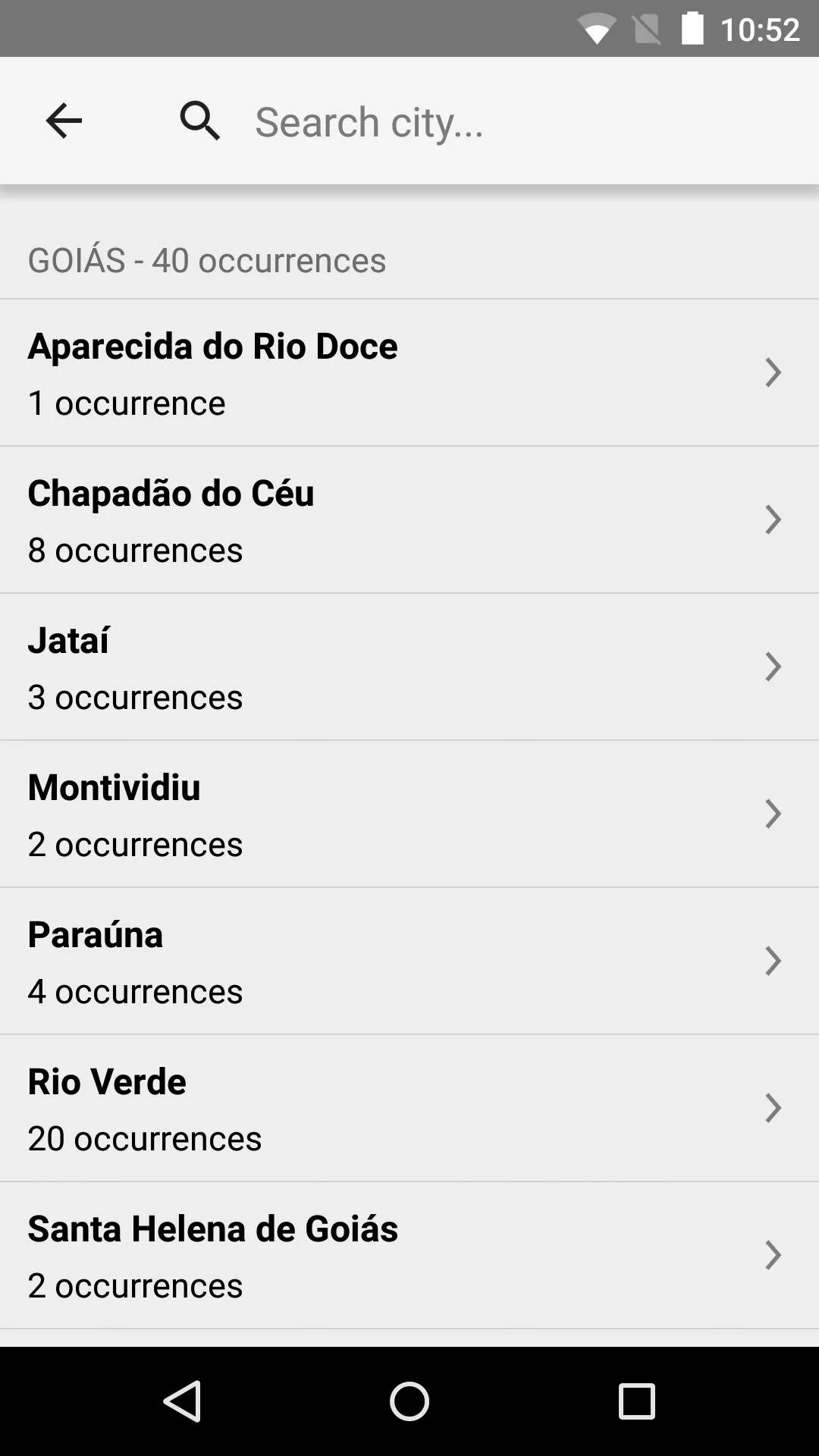This screenshot has height=1456, width=819.
Task: Choose the Paraúna city row
Action: (x=409, y=961)
